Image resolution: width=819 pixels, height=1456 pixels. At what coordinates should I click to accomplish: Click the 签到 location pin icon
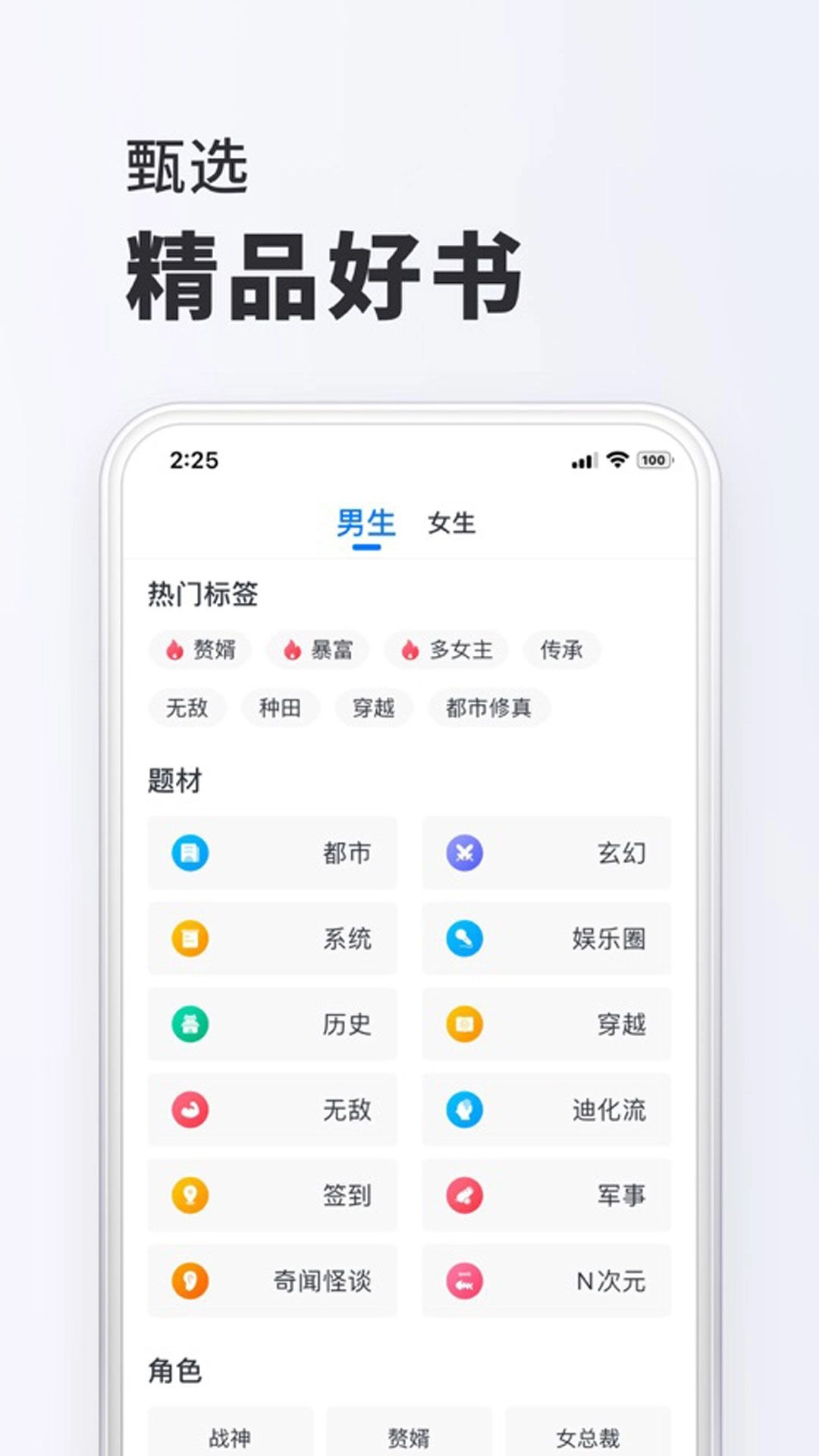click(x=190, y=1196)
